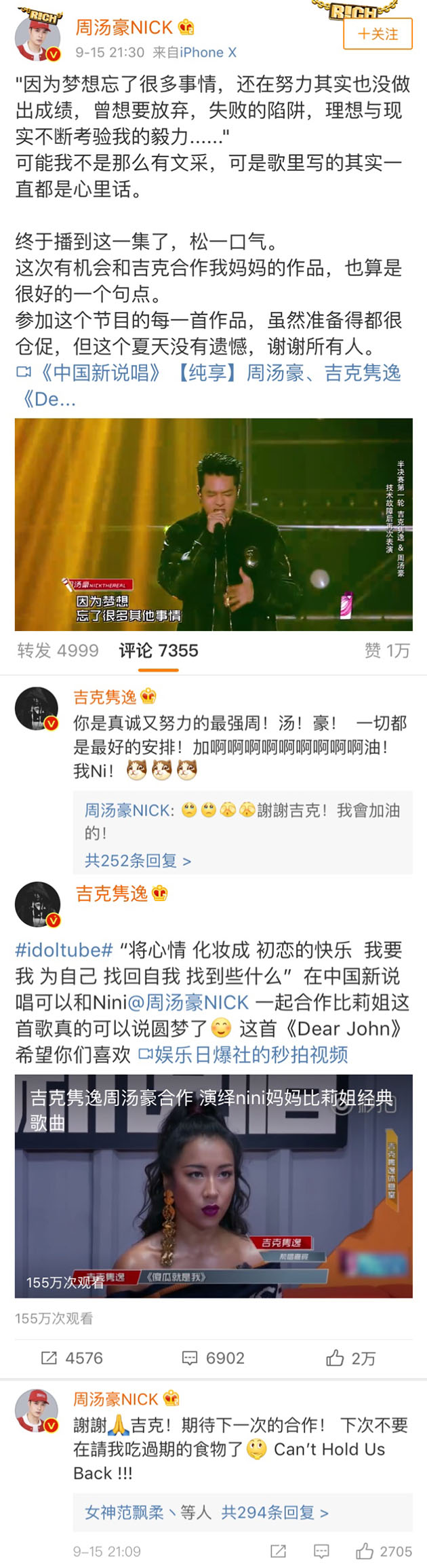Like 周汤豪NICK's comment with 2705 likes
The image size is (427, 1568).
click(x=384, y=1551)
